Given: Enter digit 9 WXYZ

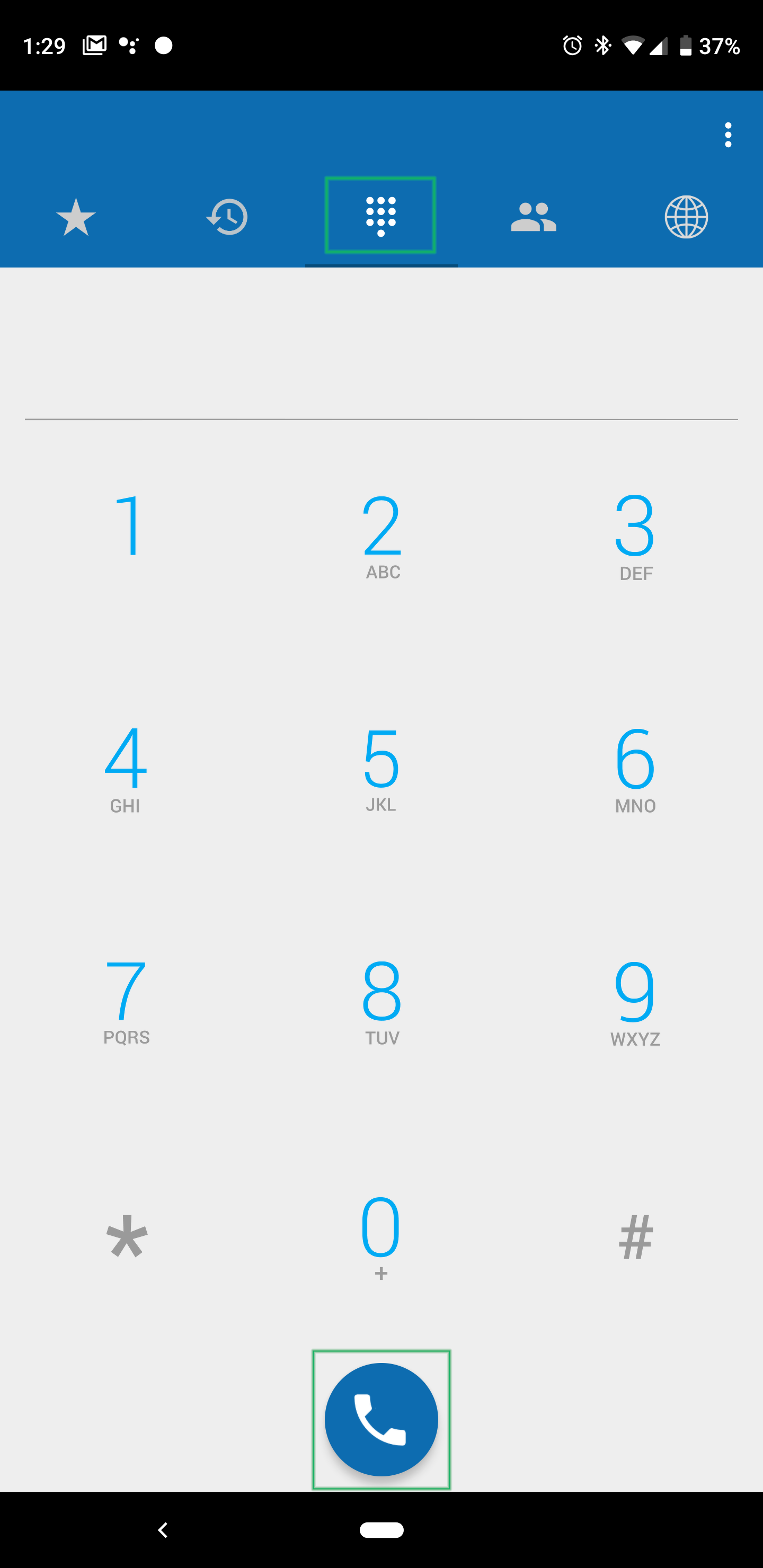Looking at the screenshot, I should pos(635,1000).
